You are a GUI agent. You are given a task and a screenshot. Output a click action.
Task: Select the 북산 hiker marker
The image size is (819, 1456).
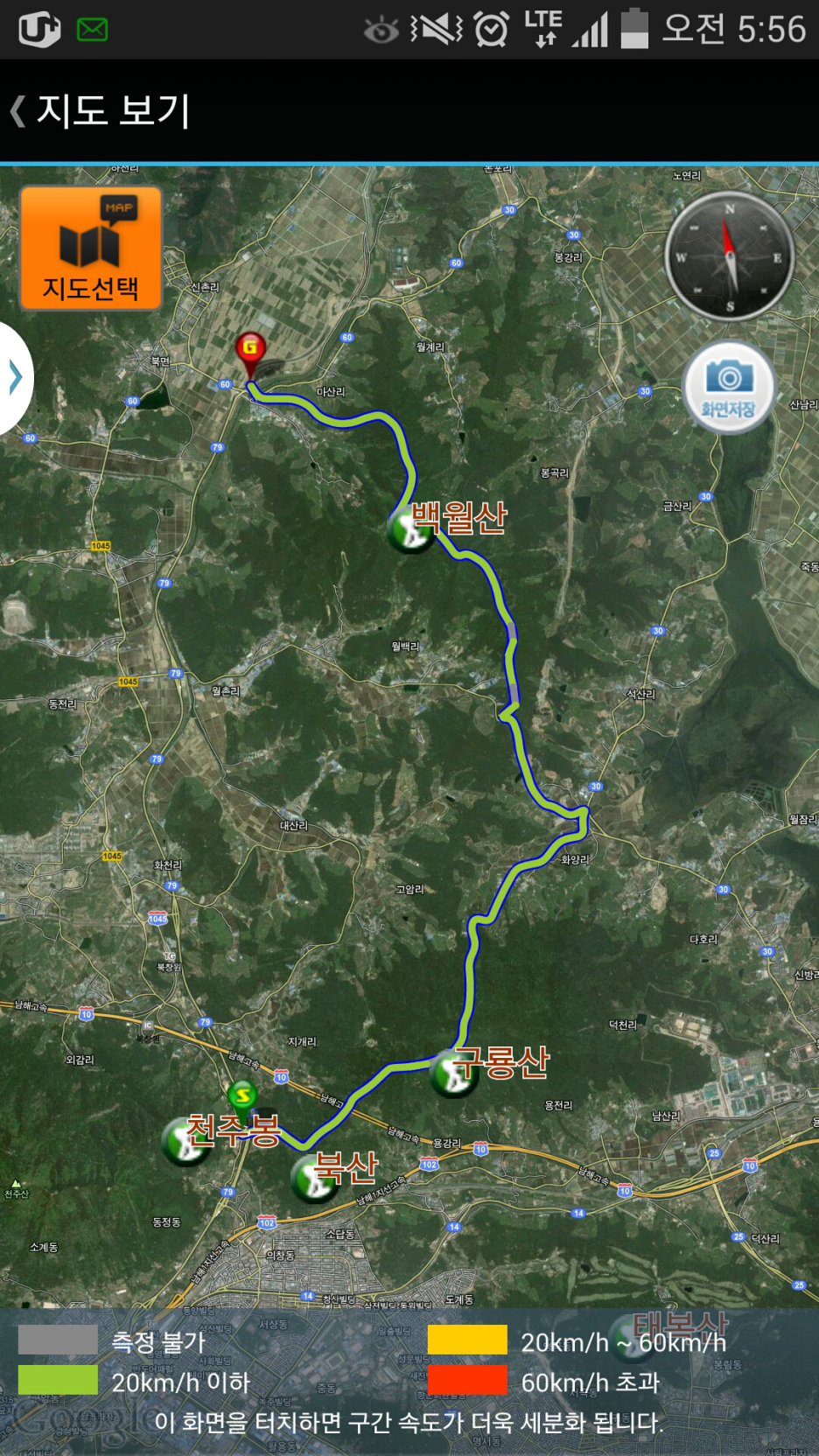point(314,1179)
